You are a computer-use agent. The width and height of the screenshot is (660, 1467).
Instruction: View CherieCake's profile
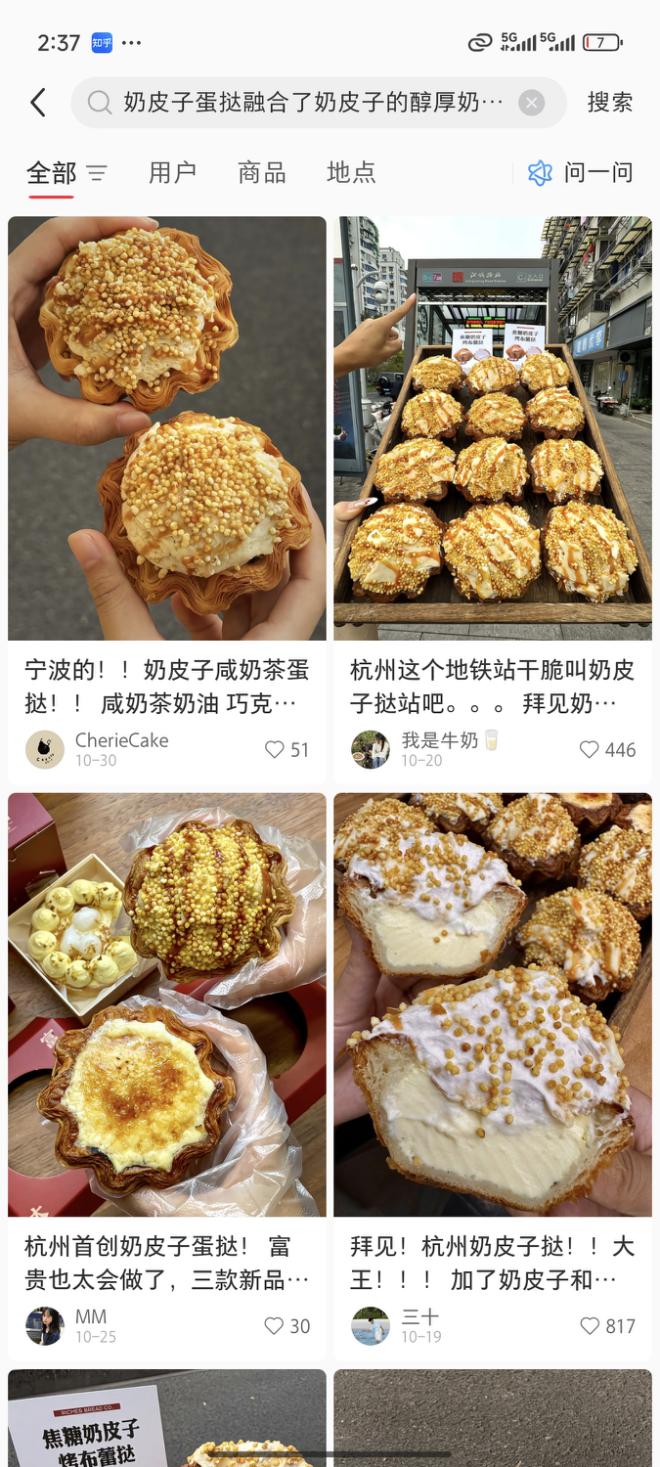coord(45,749)
